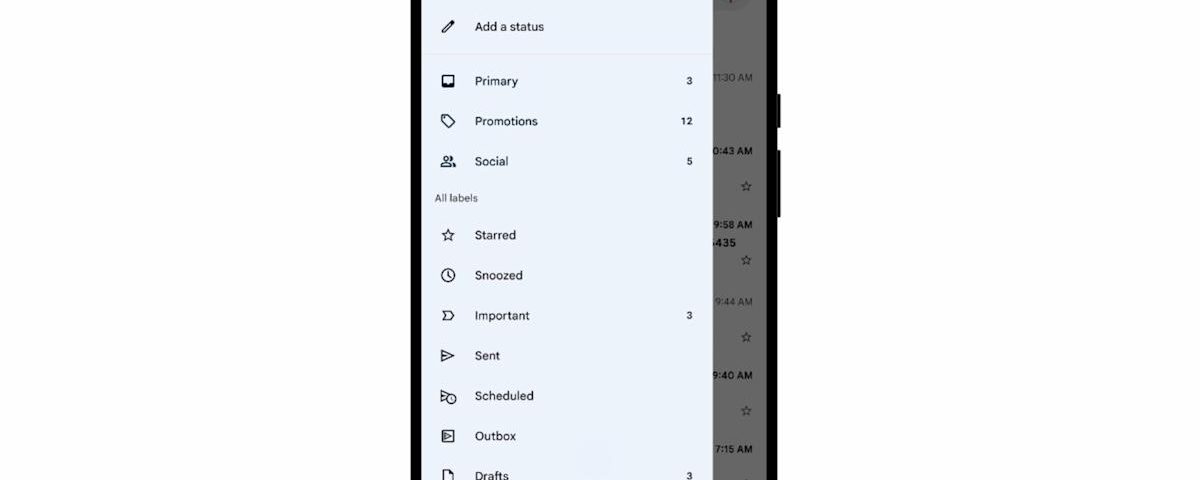
Task: Select the Social category
Action: click(491, 161)
